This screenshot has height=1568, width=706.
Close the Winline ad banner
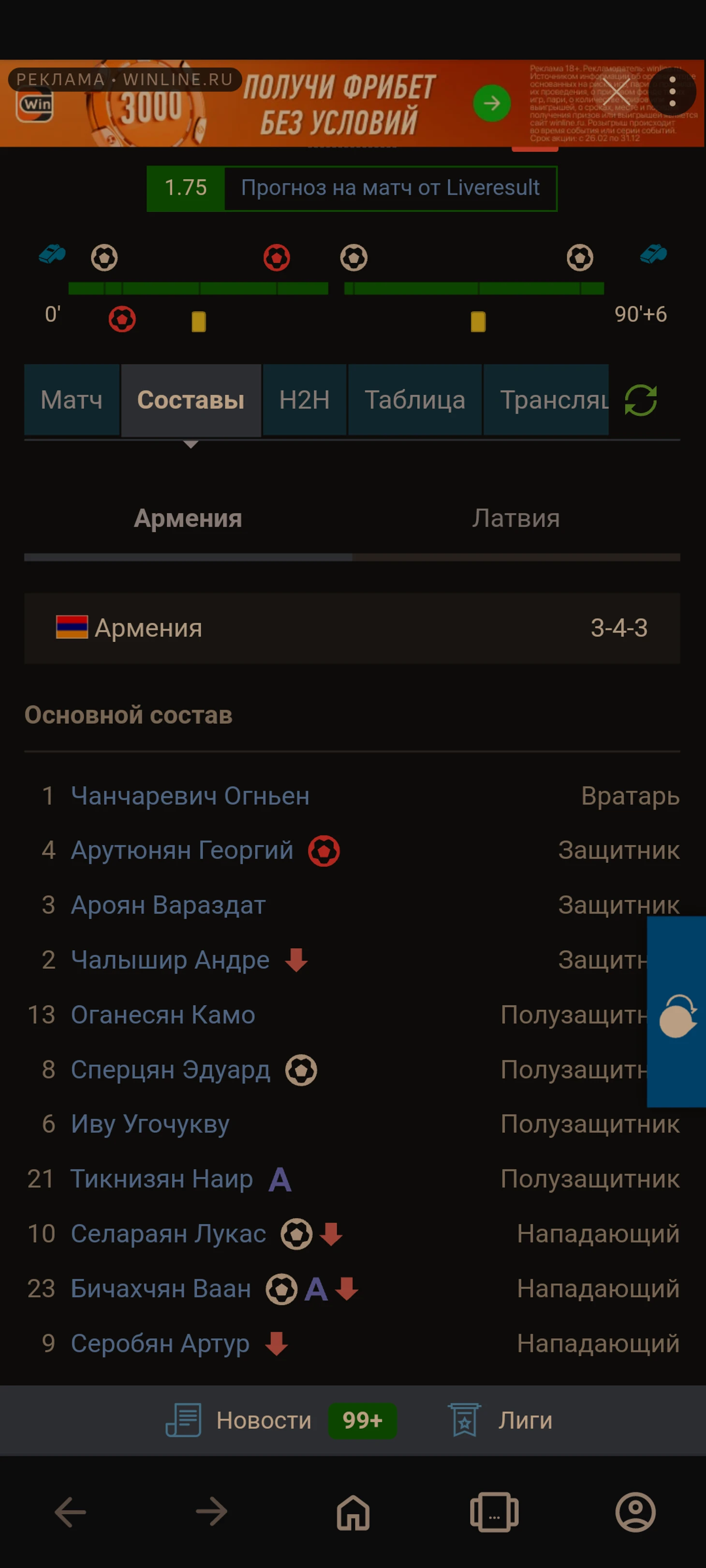[617, 92]
